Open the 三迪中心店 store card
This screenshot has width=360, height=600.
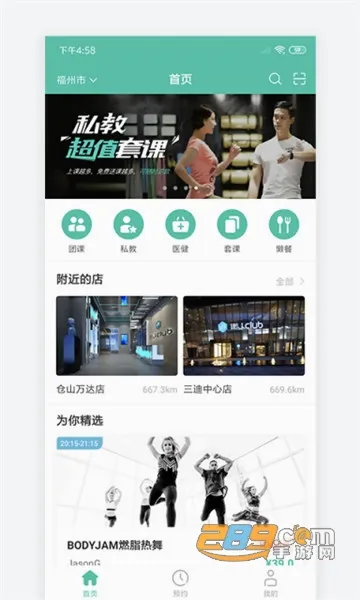pyautogui.click(x=244, y=346)
